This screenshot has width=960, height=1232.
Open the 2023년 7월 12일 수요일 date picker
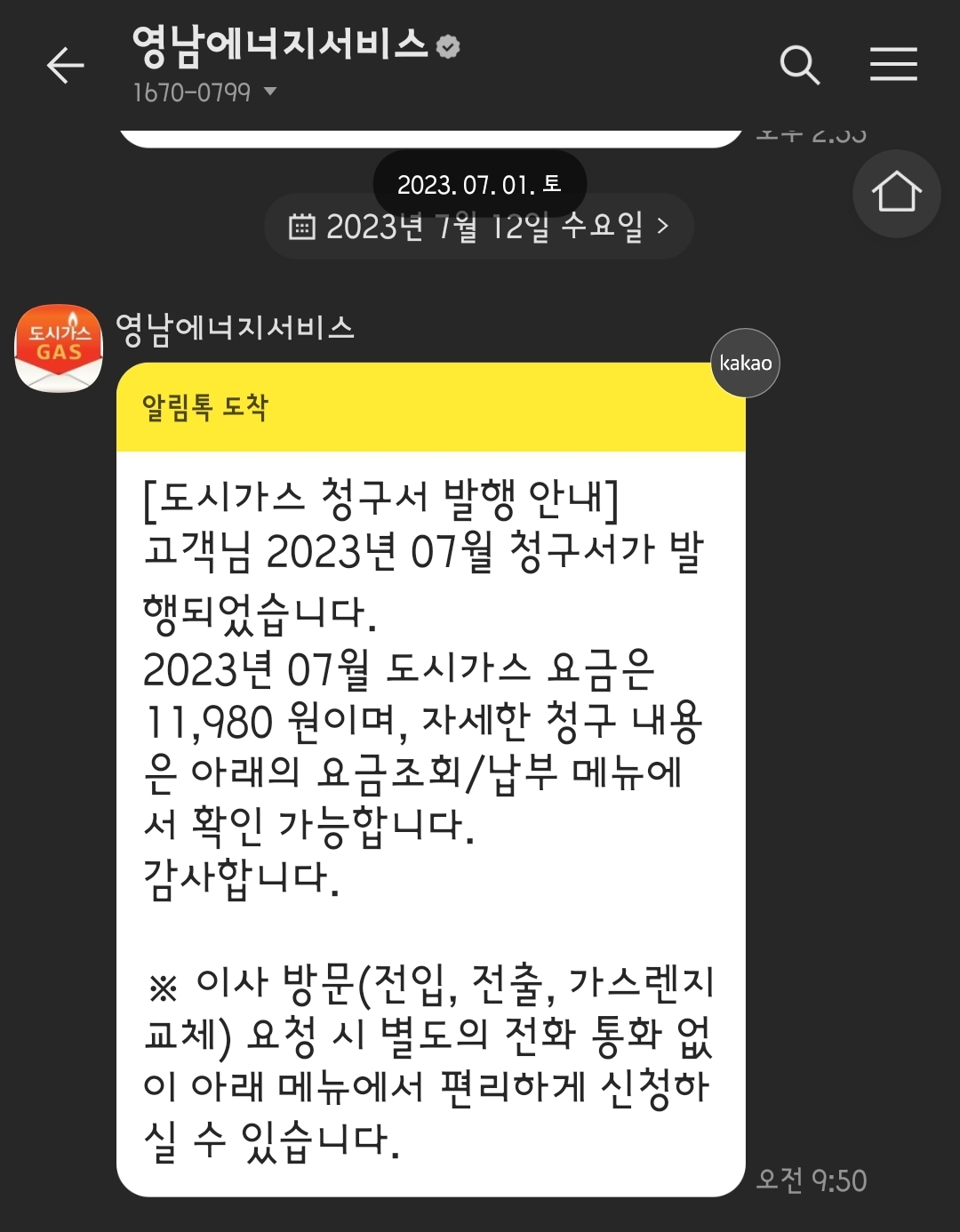pyautogui.click(x=479, y=228)
